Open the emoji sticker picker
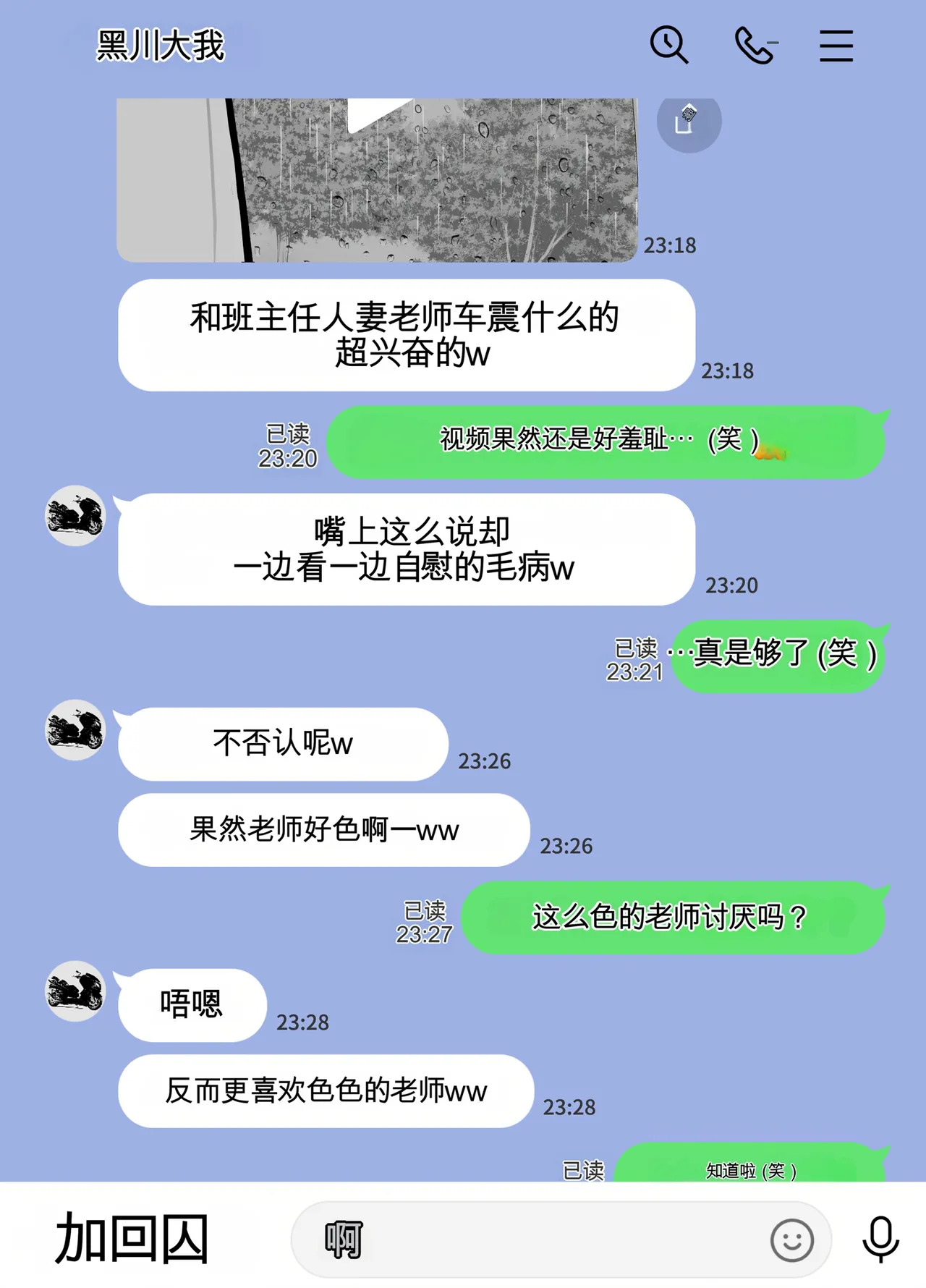Viewport: 926px width, 1288px height. [x=791, y=1240]
